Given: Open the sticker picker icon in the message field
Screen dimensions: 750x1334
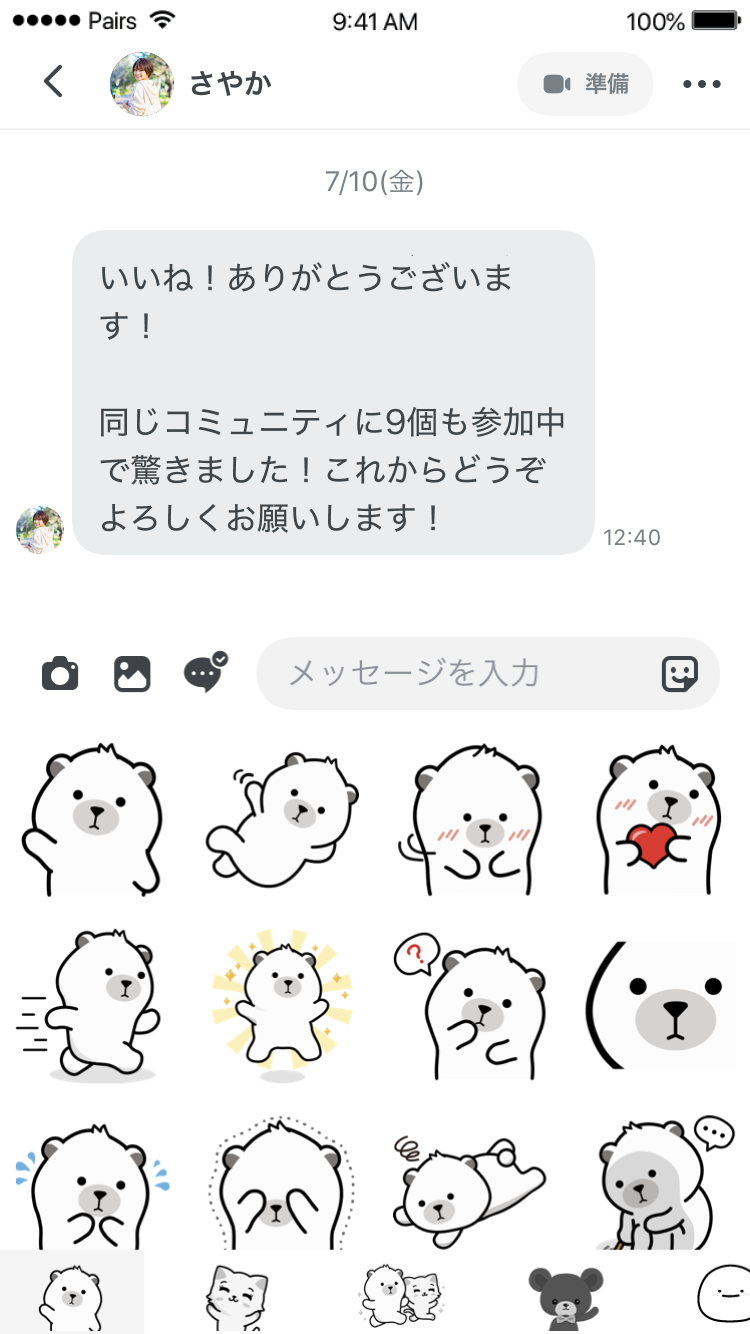Looking at the screenshot, I should [x=681, y=673].
